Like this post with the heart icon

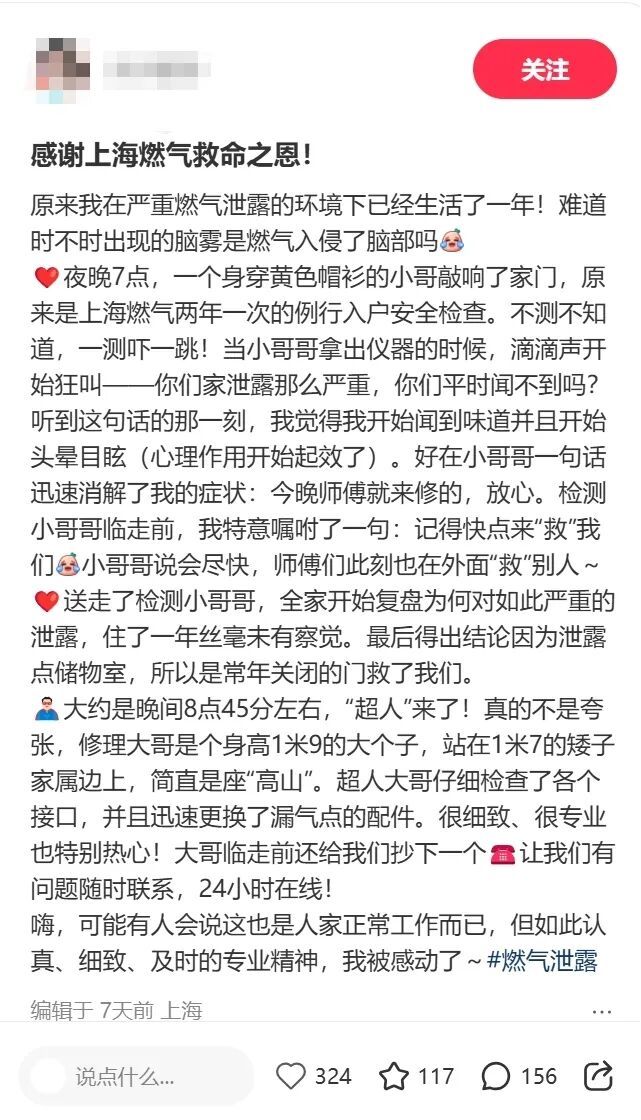point(291,1076)
